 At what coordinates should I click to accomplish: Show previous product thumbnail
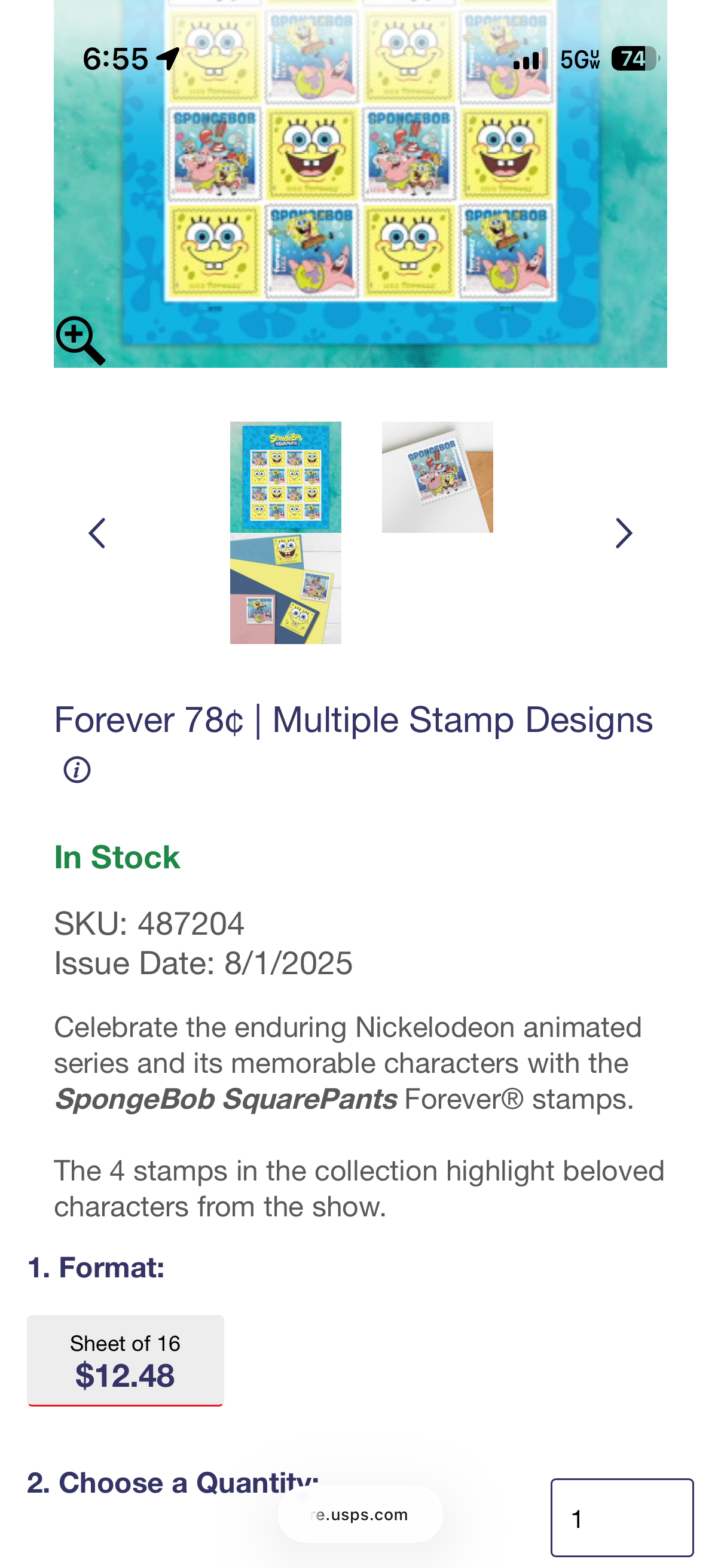point(97,533)
